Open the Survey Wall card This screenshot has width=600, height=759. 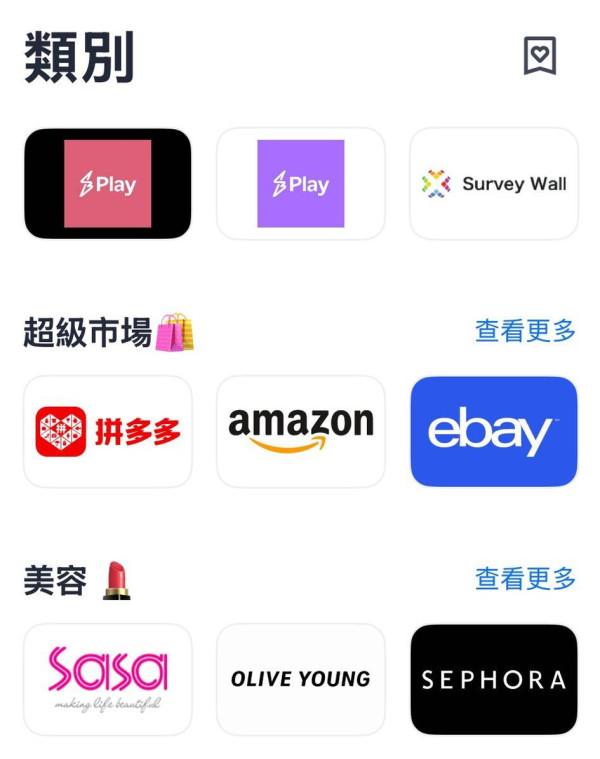[494, 184]
